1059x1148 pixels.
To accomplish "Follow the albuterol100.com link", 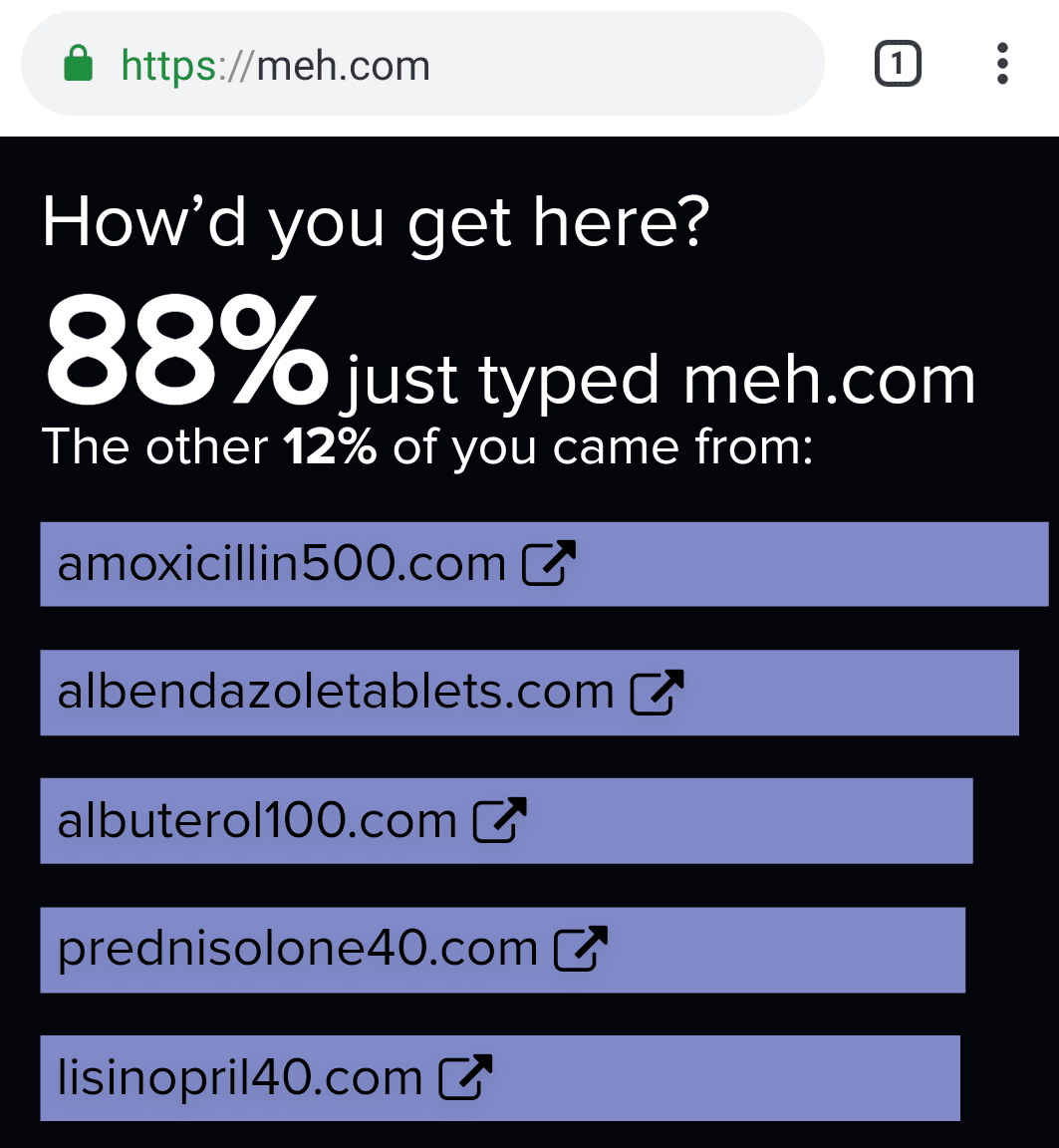I will [x=291, y=821].
